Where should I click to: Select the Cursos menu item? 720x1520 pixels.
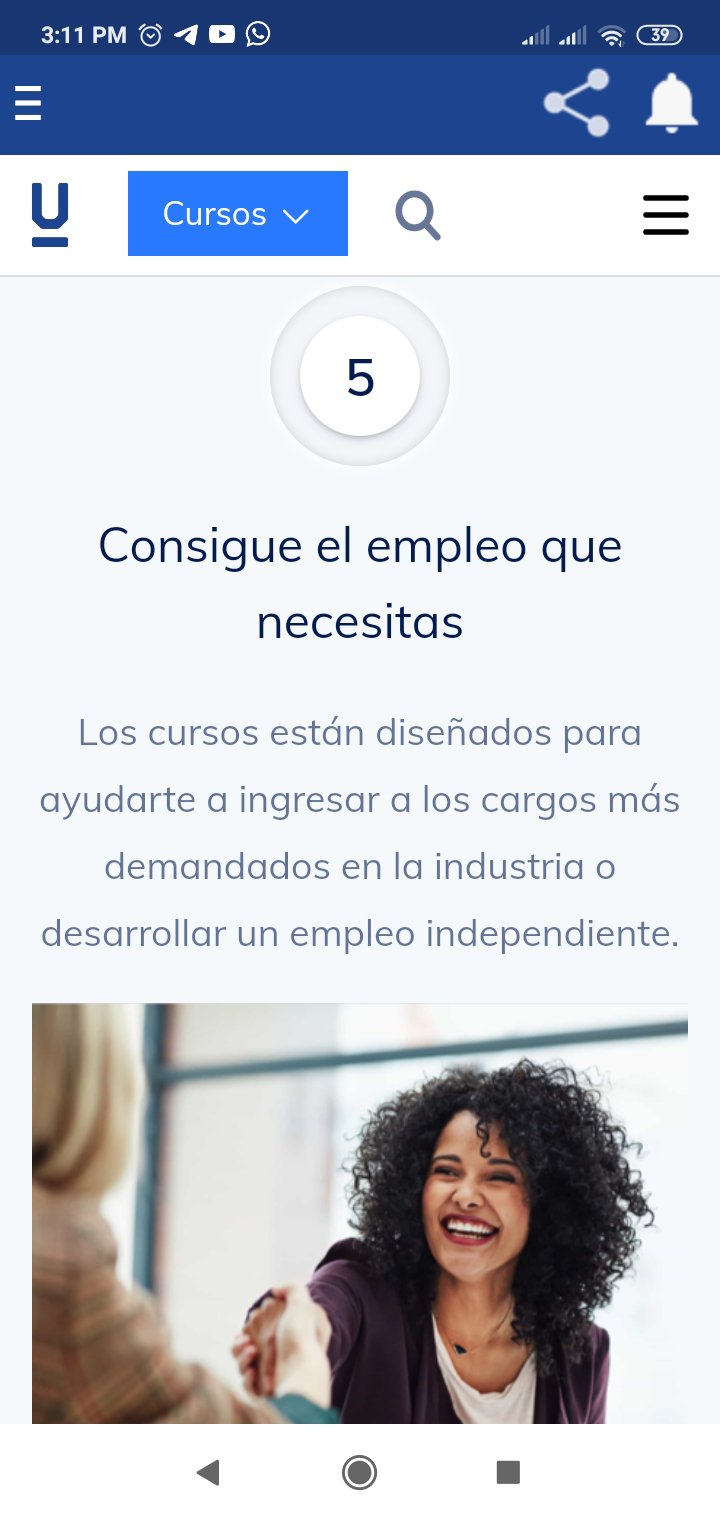coord(237,213)
